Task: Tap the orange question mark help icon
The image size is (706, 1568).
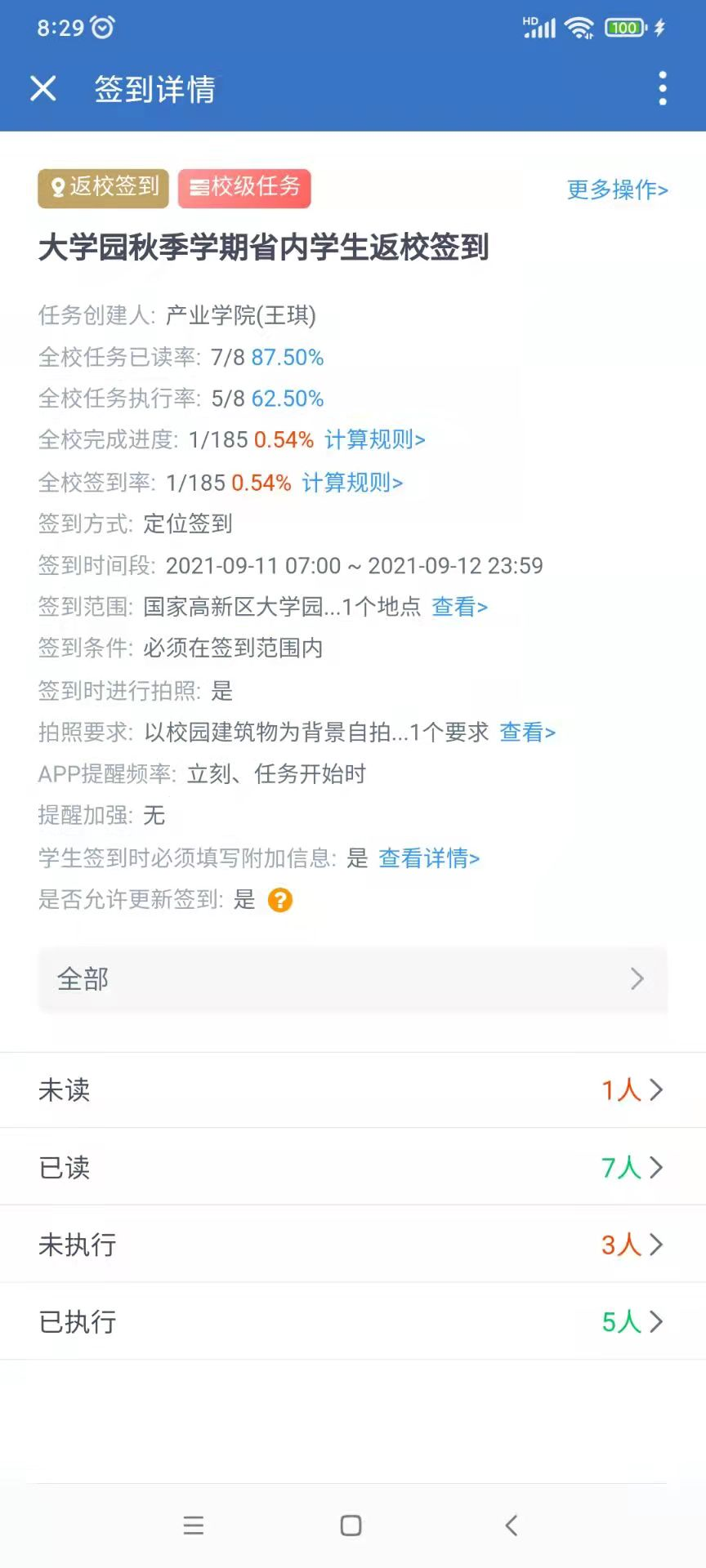Action: [x=280, y=900]
